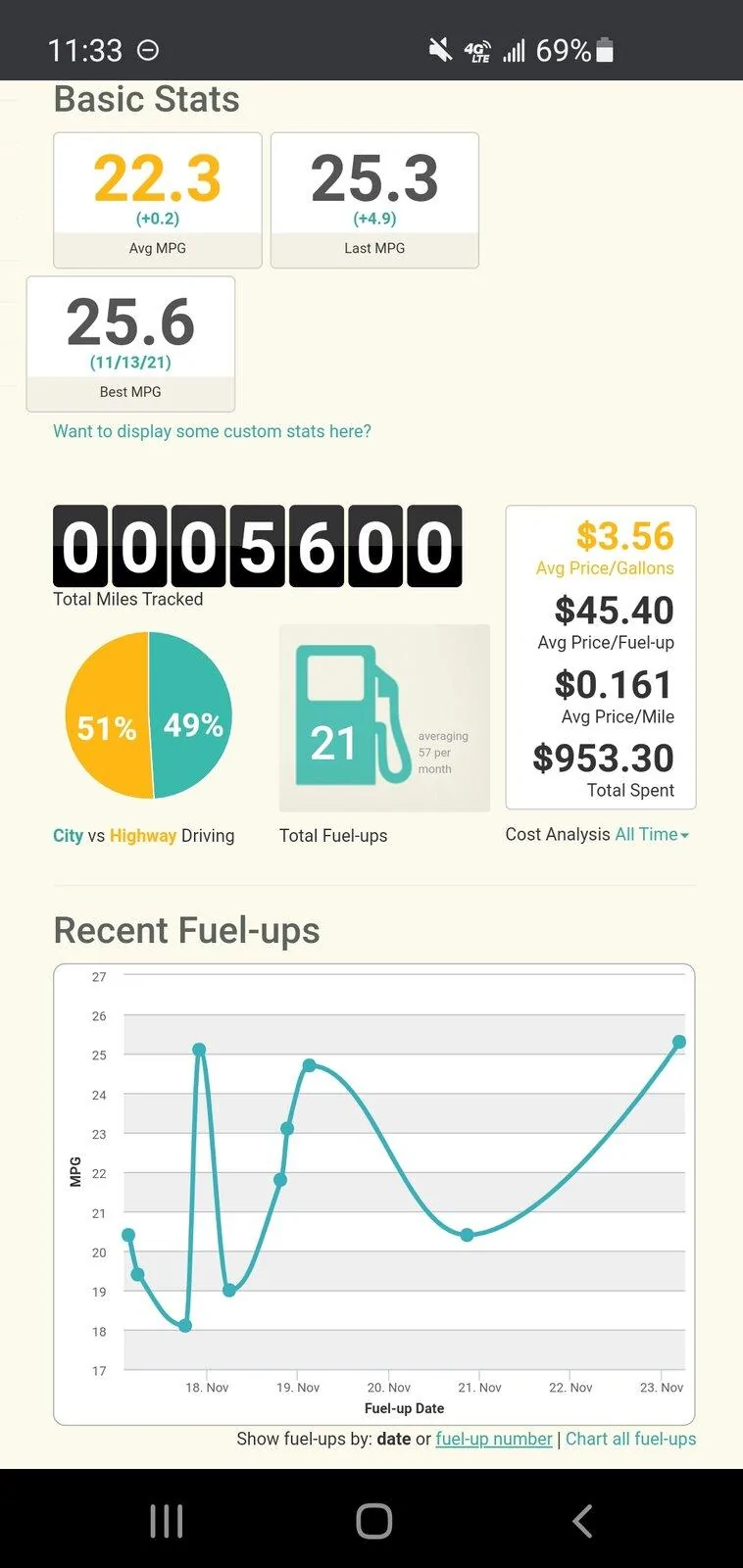Screen dimensions: 743x1568
Task: Open Chart all fuel-ups link
Action: click(x=630, y=1439)
